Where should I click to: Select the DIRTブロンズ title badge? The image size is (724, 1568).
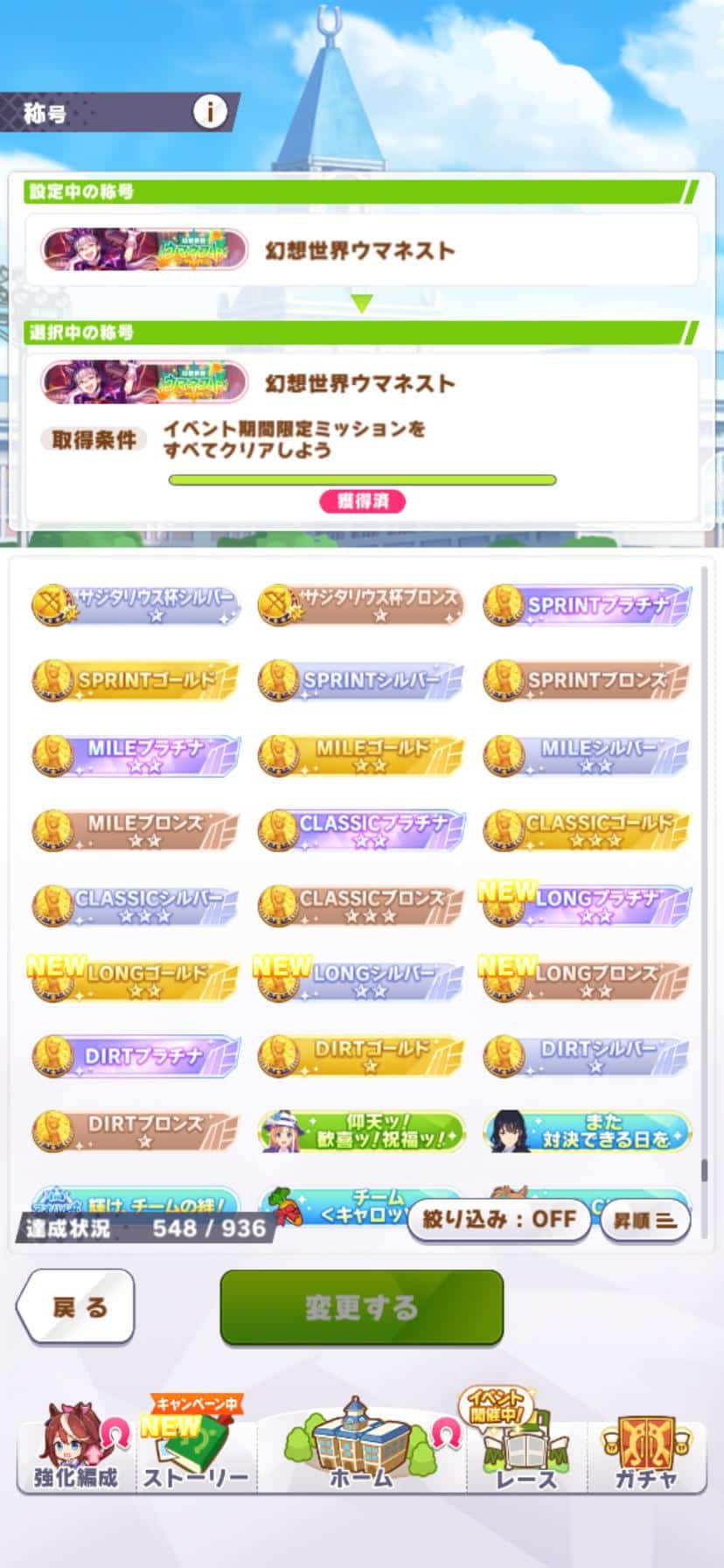coord(136,1131)
